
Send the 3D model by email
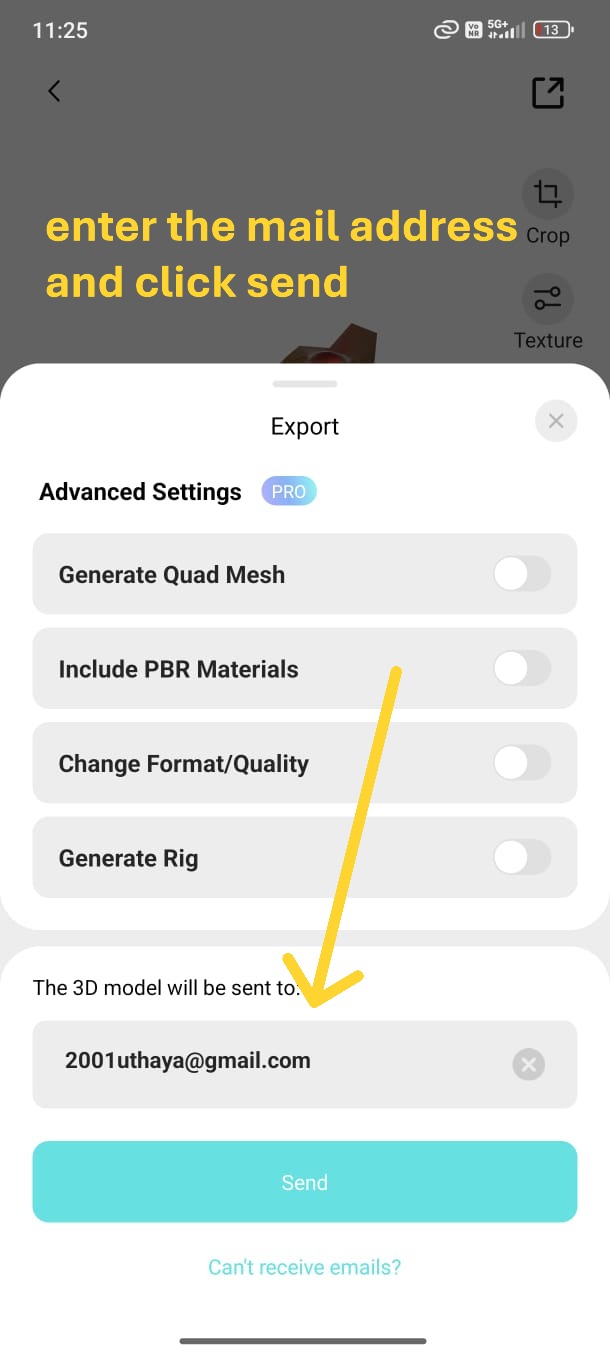(304, 1182)
